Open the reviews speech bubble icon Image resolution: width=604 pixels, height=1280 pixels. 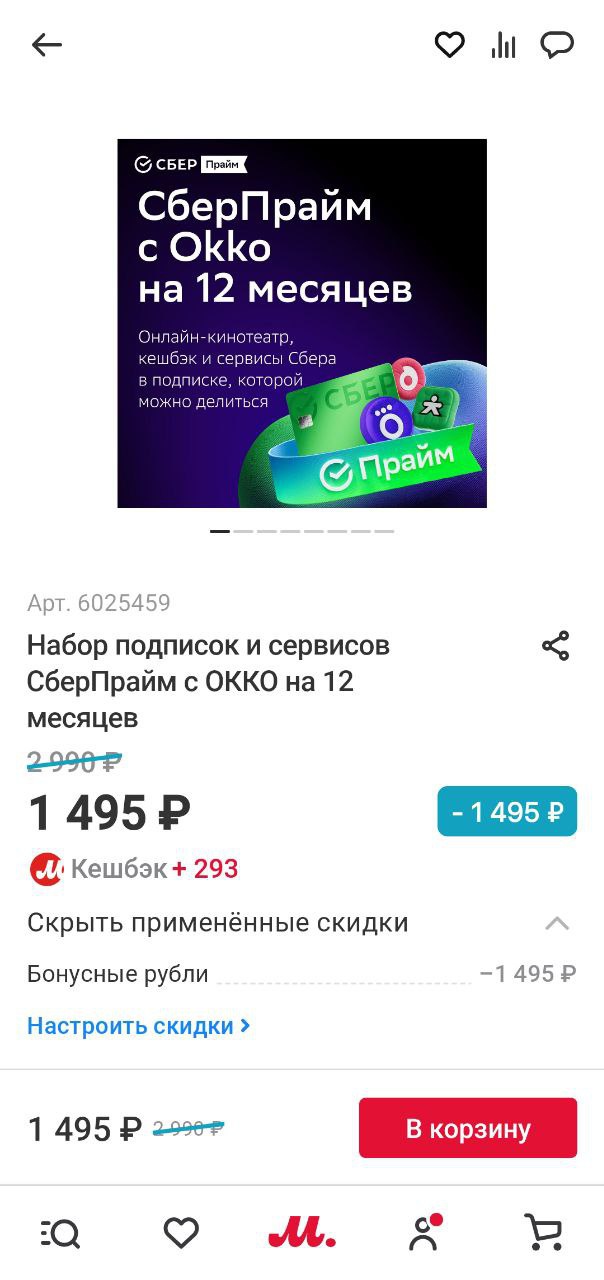click(557, 45)
